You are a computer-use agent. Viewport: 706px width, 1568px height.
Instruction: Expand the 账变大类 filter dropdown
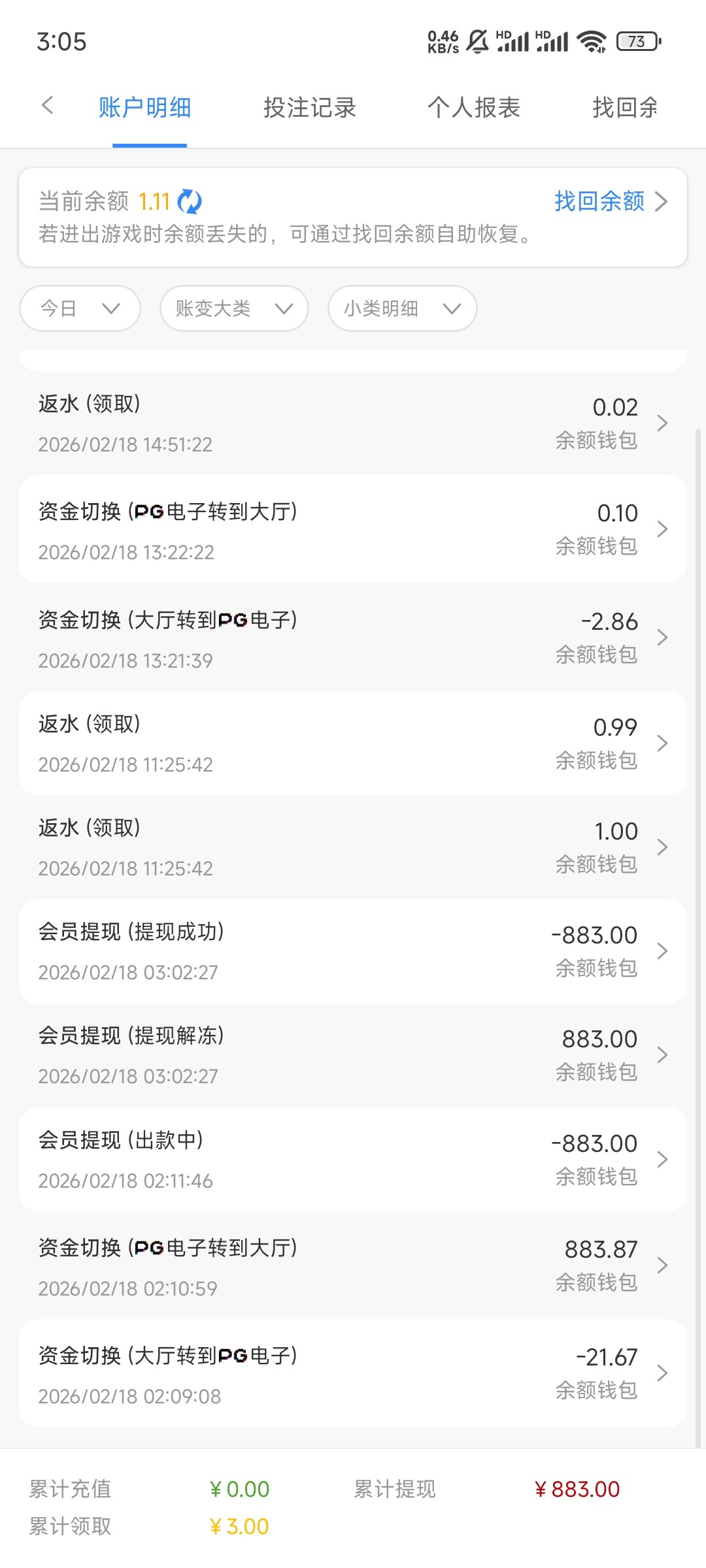point(233,308)
